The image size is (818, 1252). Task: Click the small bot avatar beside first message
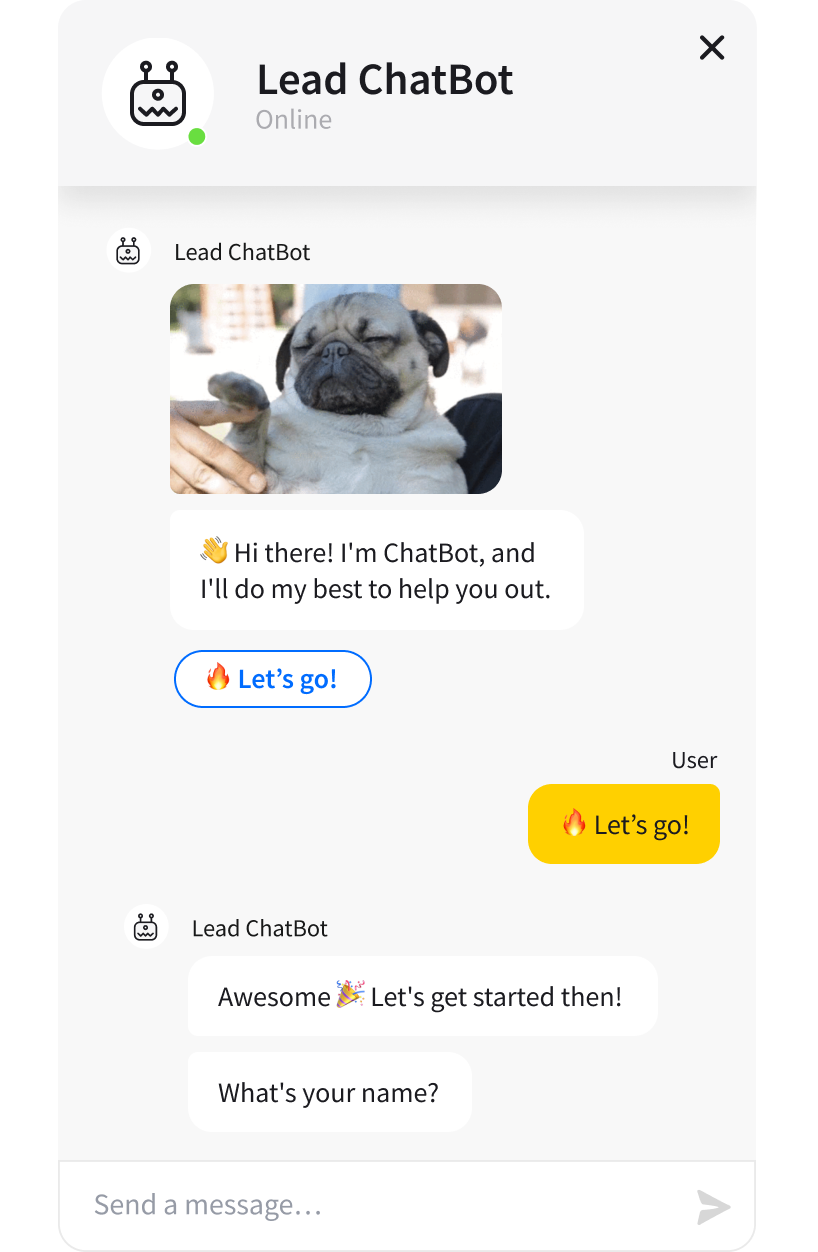tap(128, 251)
